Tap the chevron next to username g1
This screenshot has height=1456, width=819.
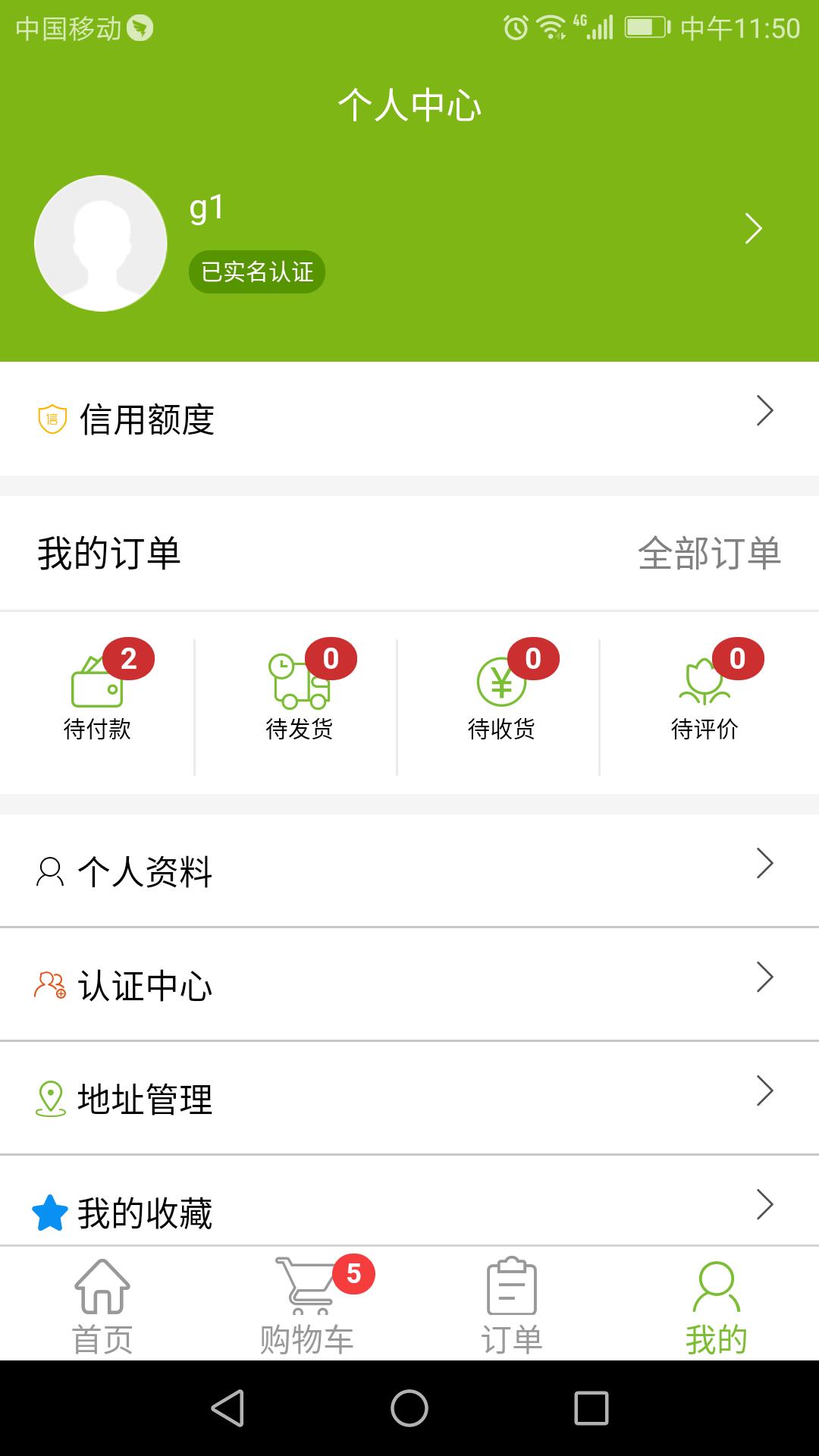(753, 228)
